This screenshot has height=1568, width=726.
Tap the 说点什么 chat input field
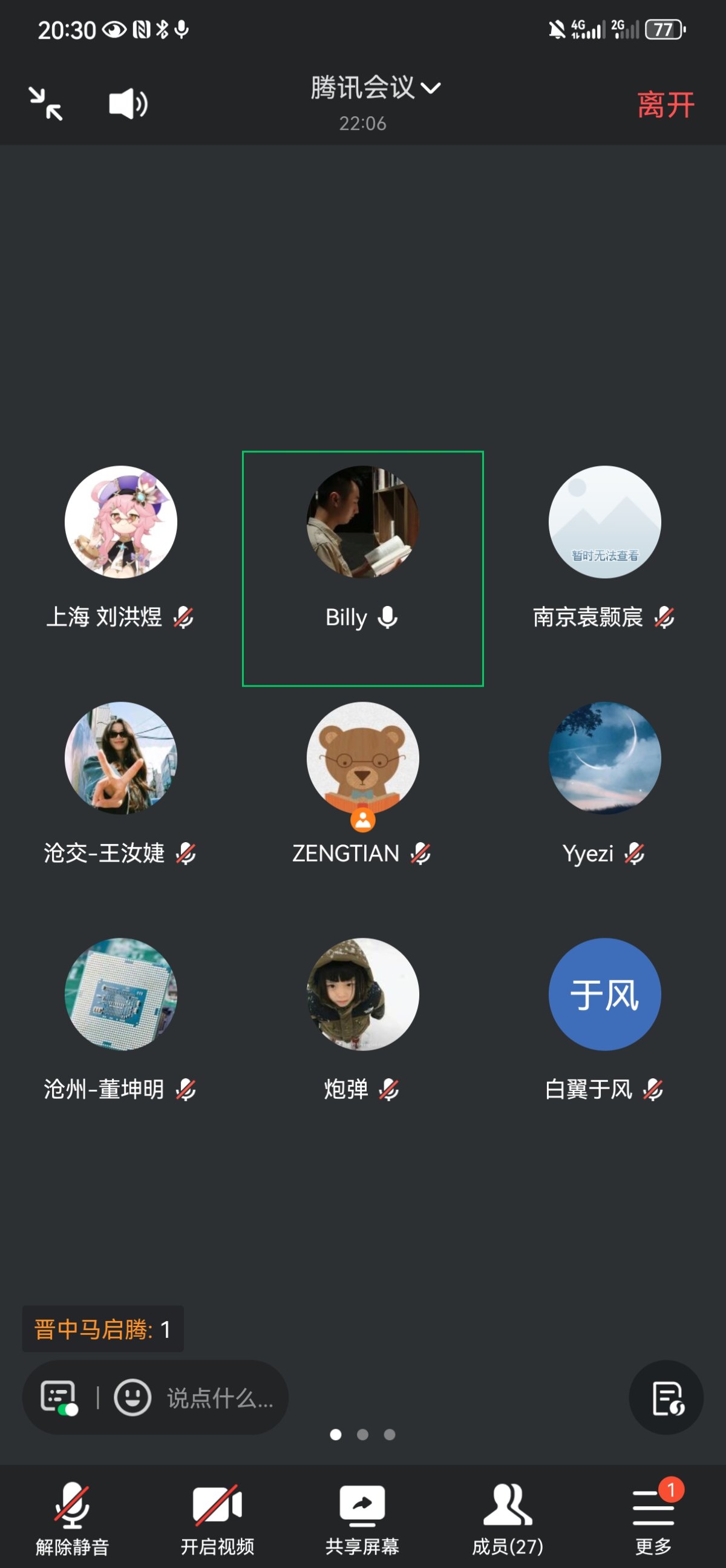pyautogui.click(x=220, y=1398)
